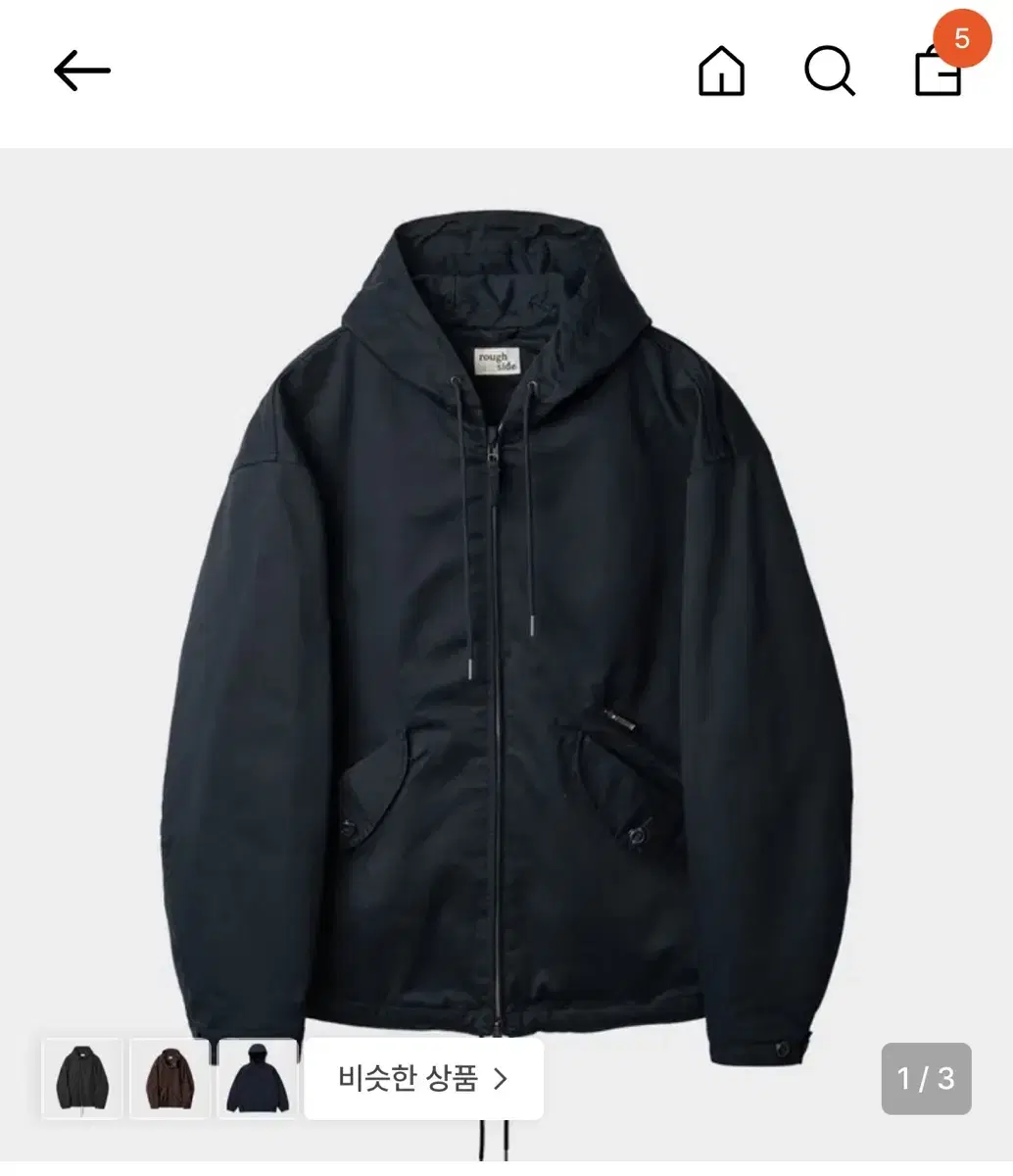Screen dimensions: 1013x1176
Task: Return to the previous product listing page
Action: click(x=81, y=69)
